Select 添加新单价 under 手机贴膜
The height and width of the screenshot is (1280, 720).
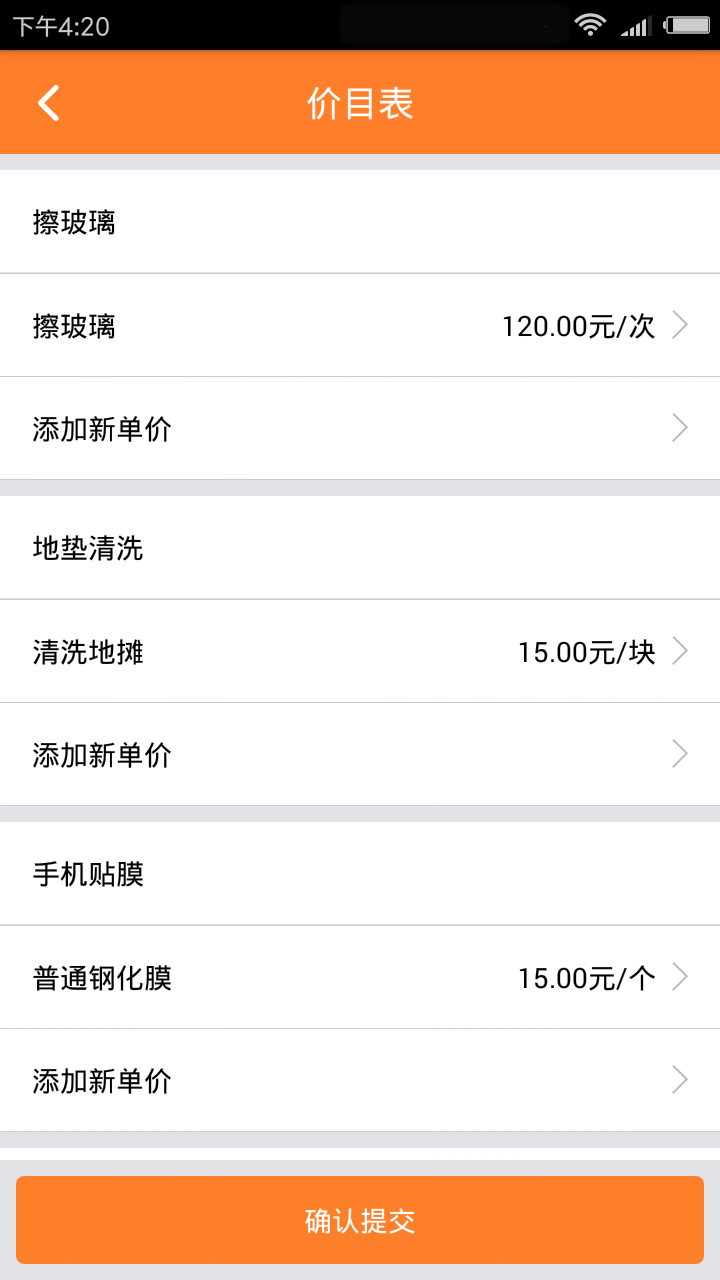tap(360, 1081)
